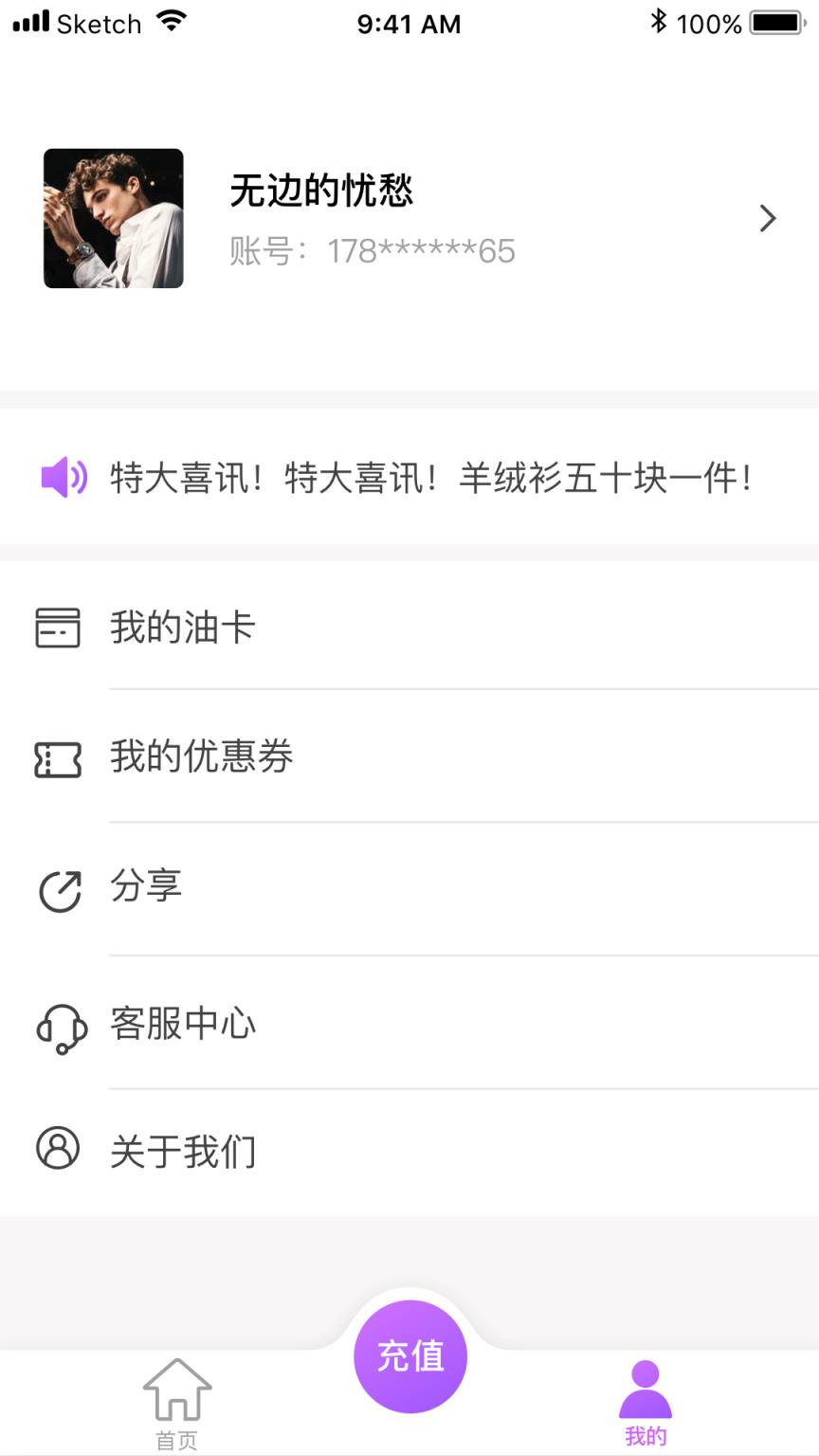The height and width of the screenshot is (1456, 819).
Task: Open profile details via right-pointing arrow
Action: point(770,218)
